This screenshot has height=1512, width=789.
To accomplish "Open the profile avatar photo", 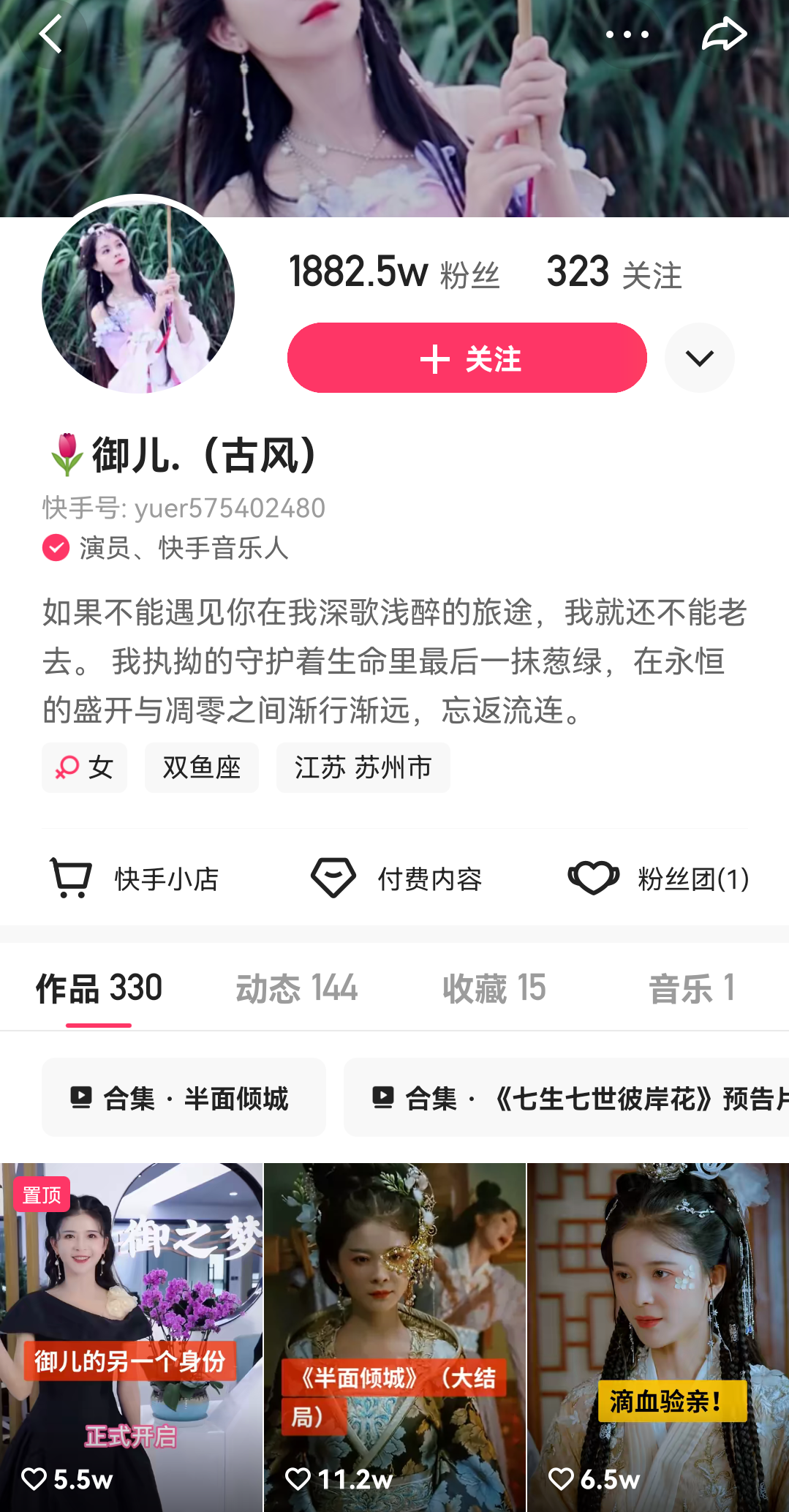I will pos(138,297).
